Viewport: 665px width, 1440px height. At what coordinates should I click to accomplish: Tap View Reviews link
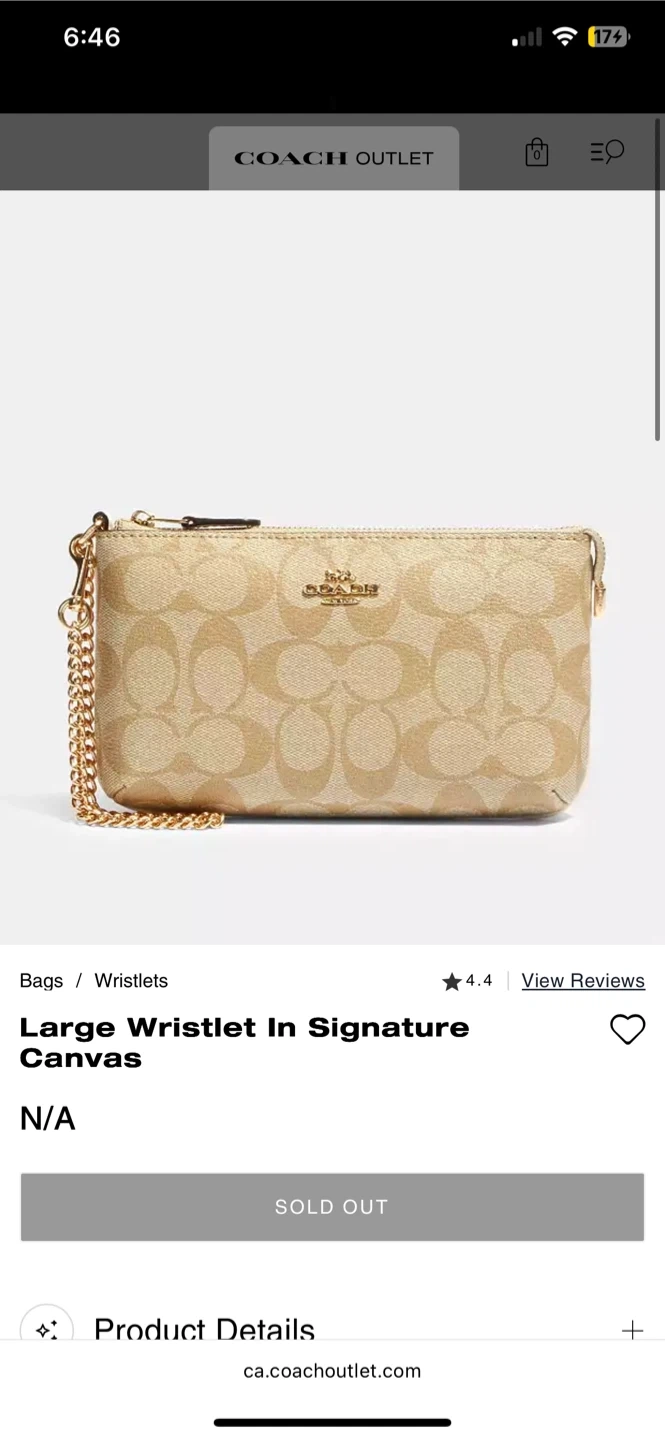coord(583,981)
